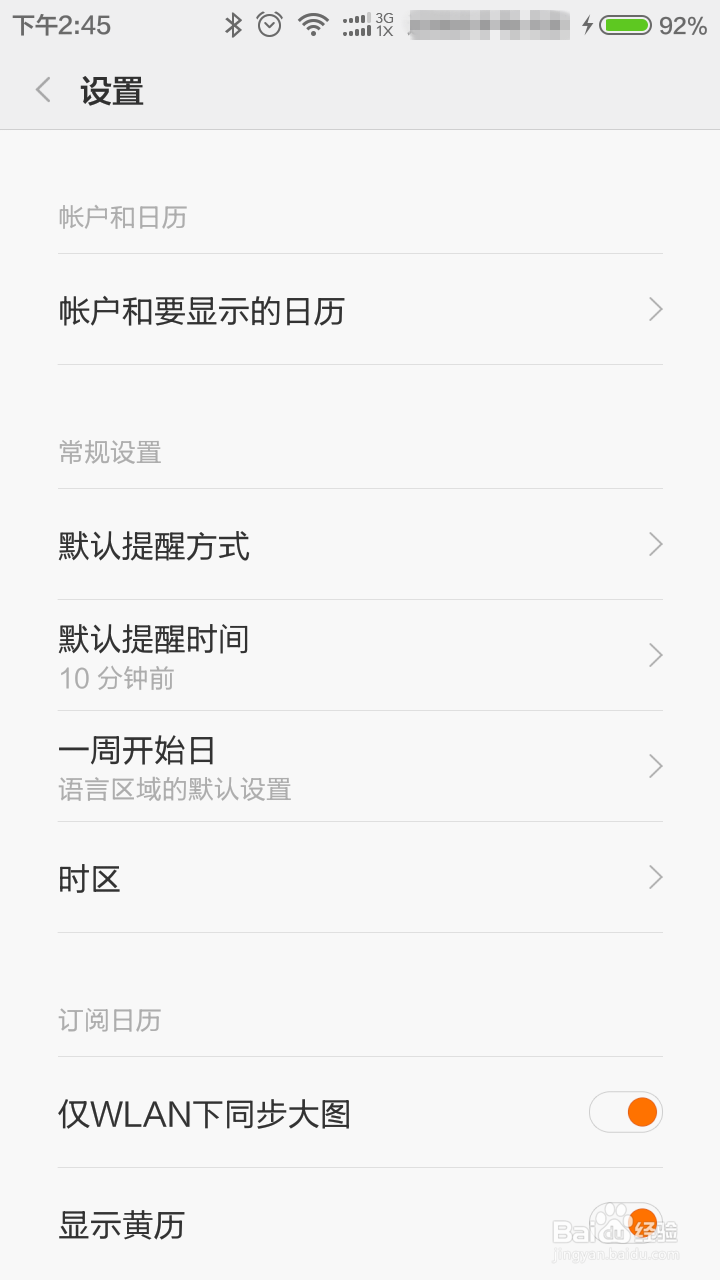Open 帐户和要显示的日历 settings
The height and width of the screenshot is (1280, 720).
pyautogui.click(x=360, y=311)
